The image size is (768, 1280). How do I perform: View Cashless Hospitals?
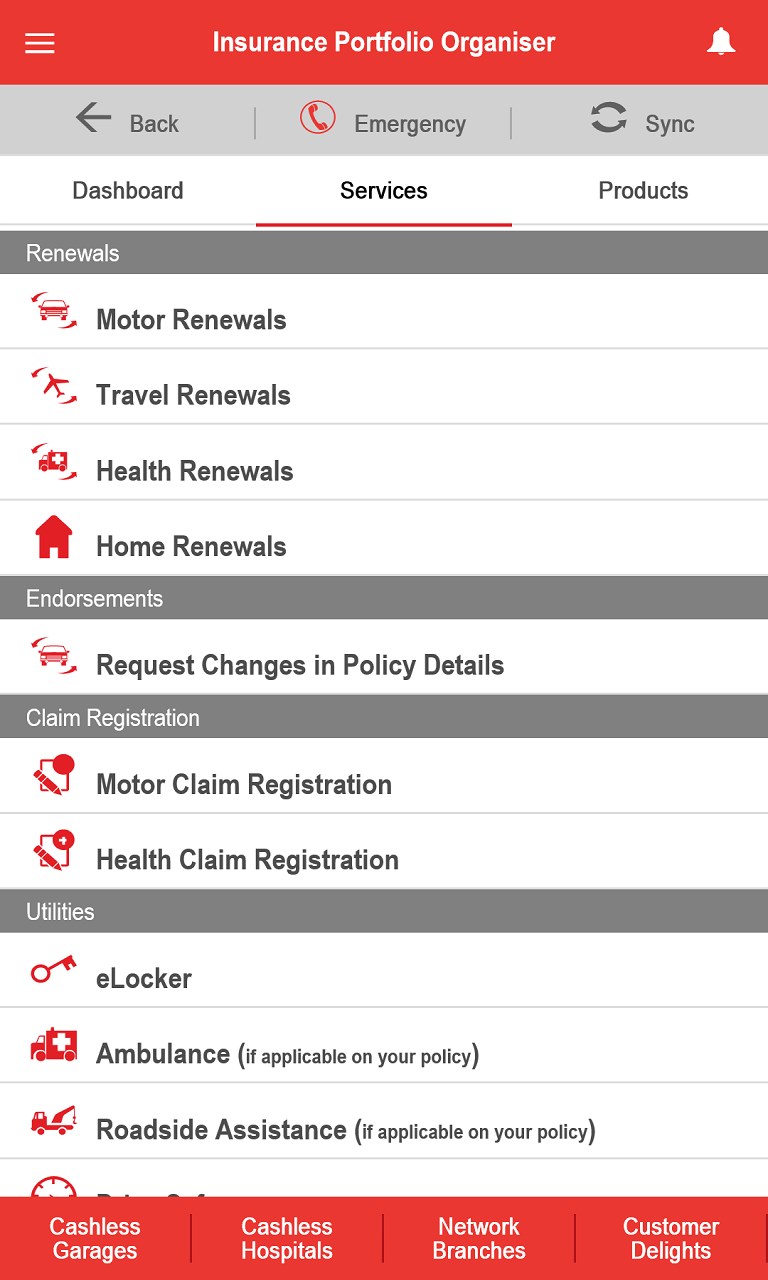(x=287, y=1239)
